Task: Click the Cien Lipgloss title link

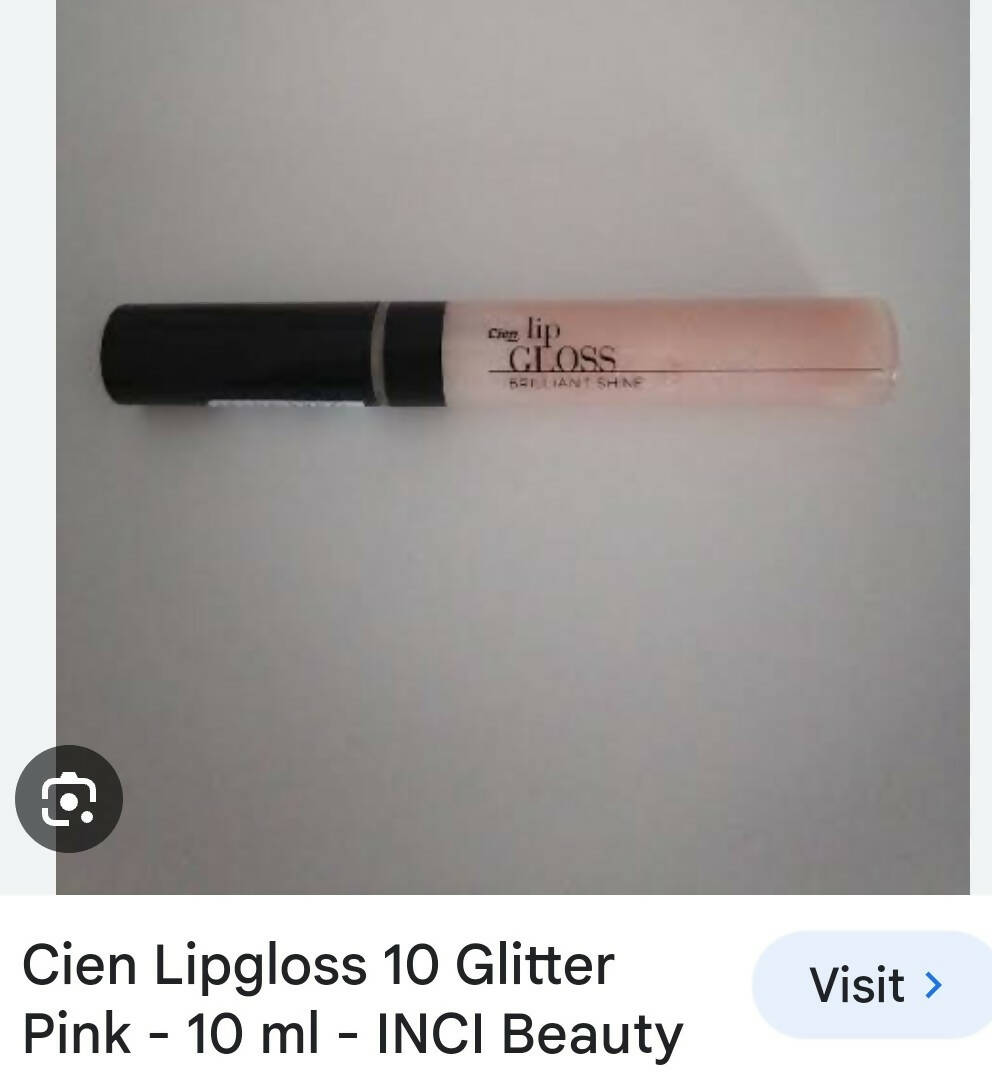Action: click(320, 963)
